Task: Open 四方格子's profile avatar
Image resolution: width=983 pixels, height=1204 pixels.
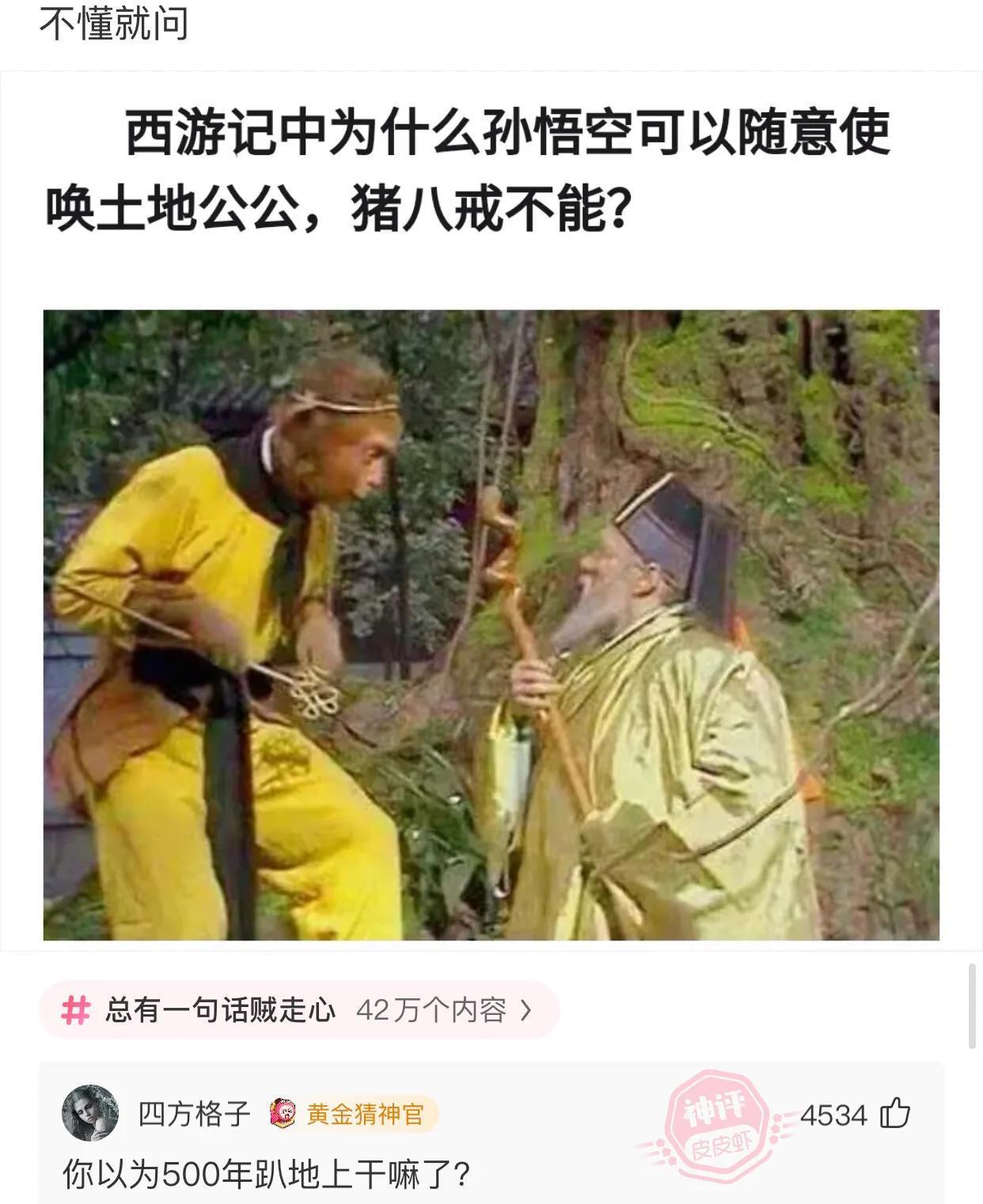Action: point(90,1113)
